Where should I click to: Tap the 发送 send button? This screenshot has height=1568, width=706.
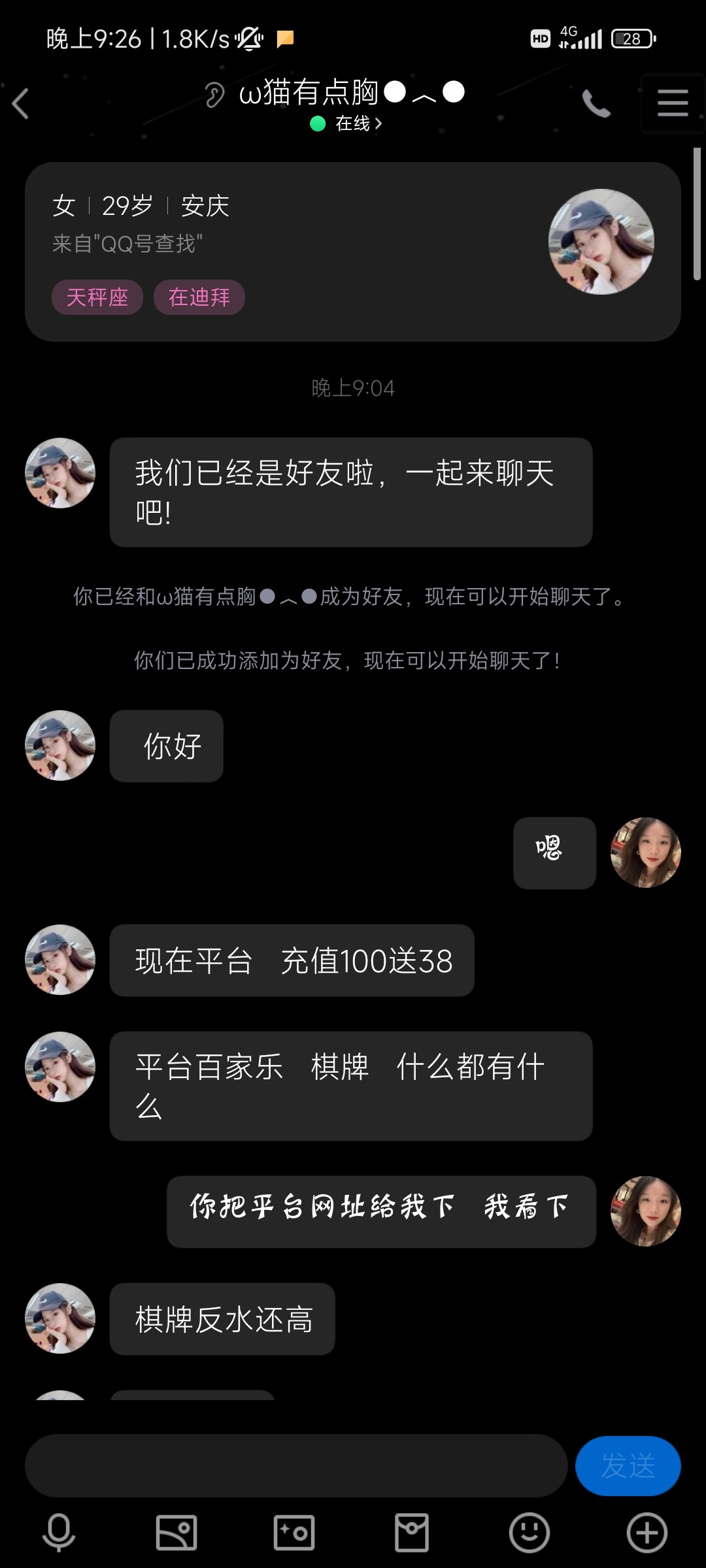pyautogui.click(x=628, y=1466)
